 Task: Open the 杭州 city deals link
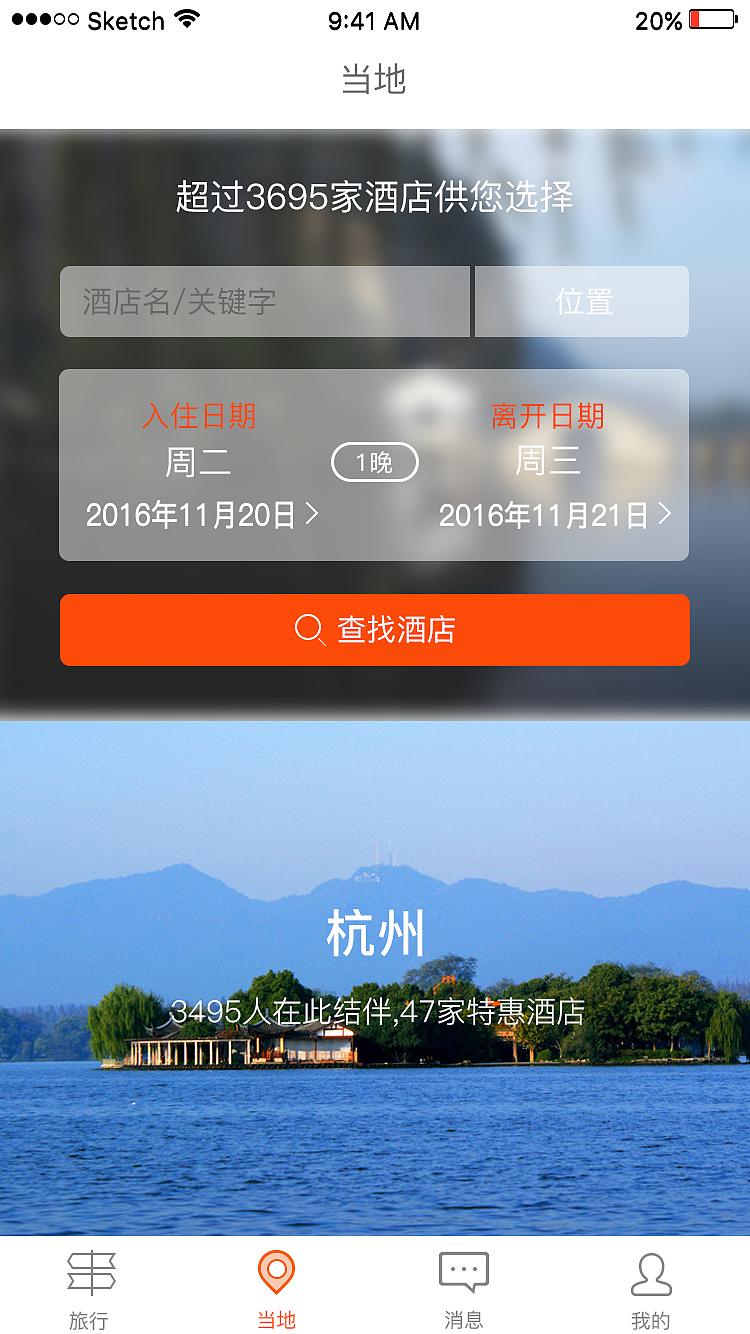(x=375, y=936)
